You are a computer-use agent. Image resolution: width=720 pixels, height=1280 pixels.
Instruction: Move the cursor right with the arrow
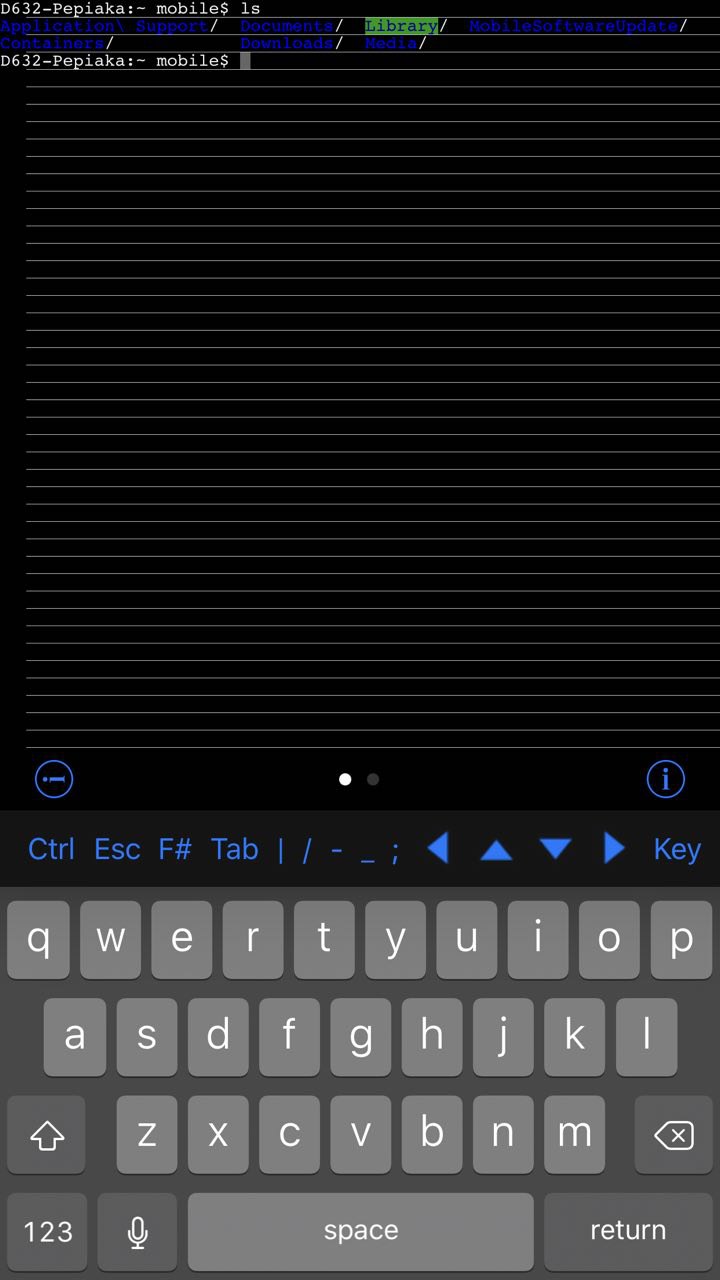point(613,849)
